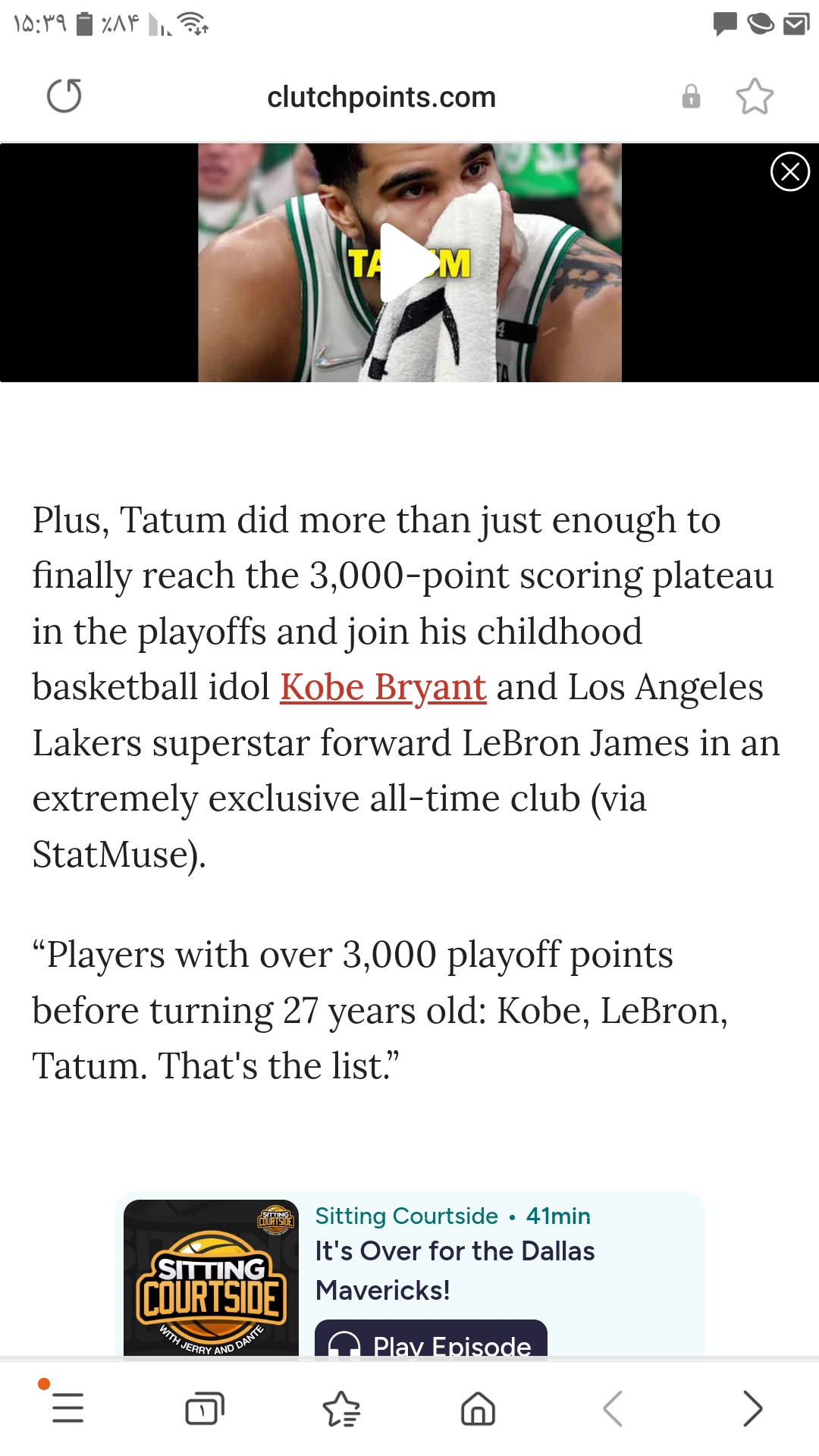819x1456 pixels.
Task: Open the Kobe Bryant link
Action: [383, 687]
